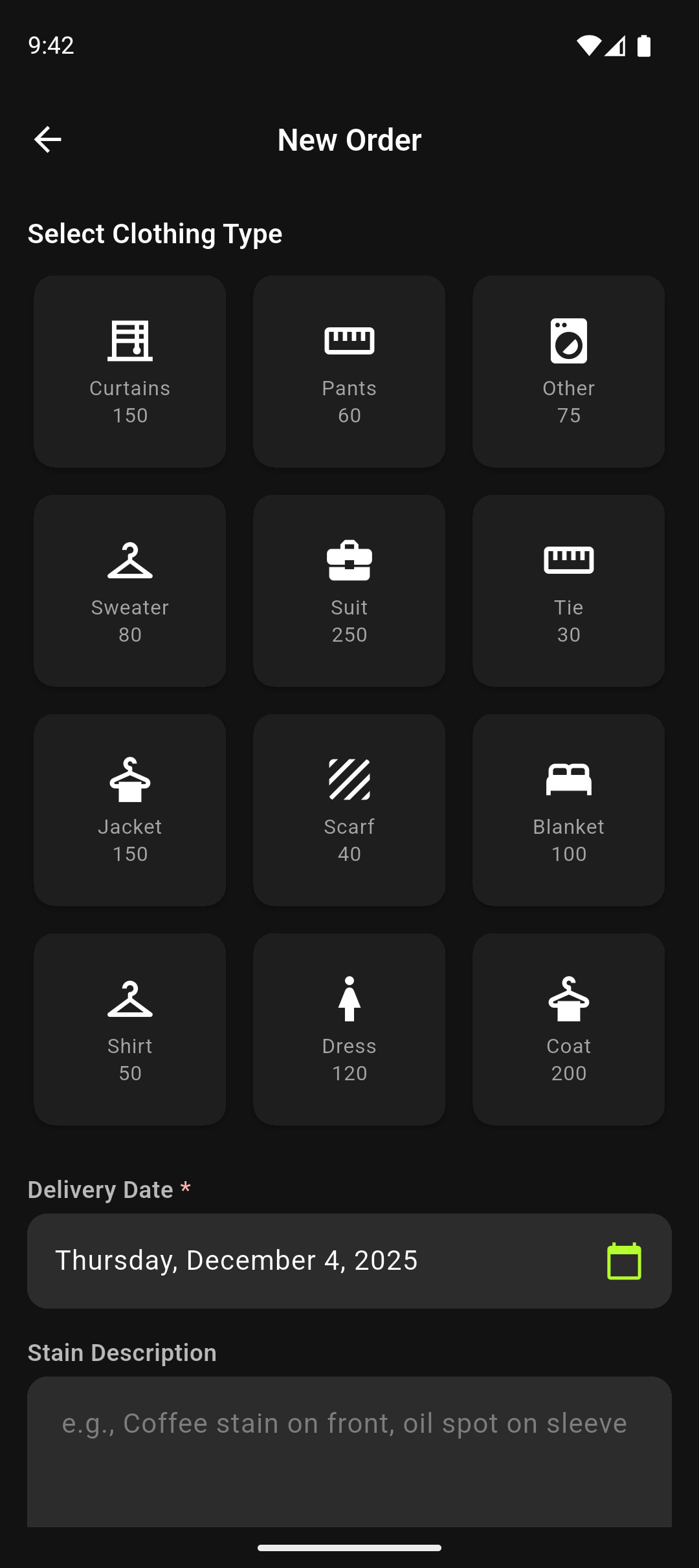Viewport: 699px width, 1568px height.
Task: Select the Curtains clothing type
Action: (130, 371)
